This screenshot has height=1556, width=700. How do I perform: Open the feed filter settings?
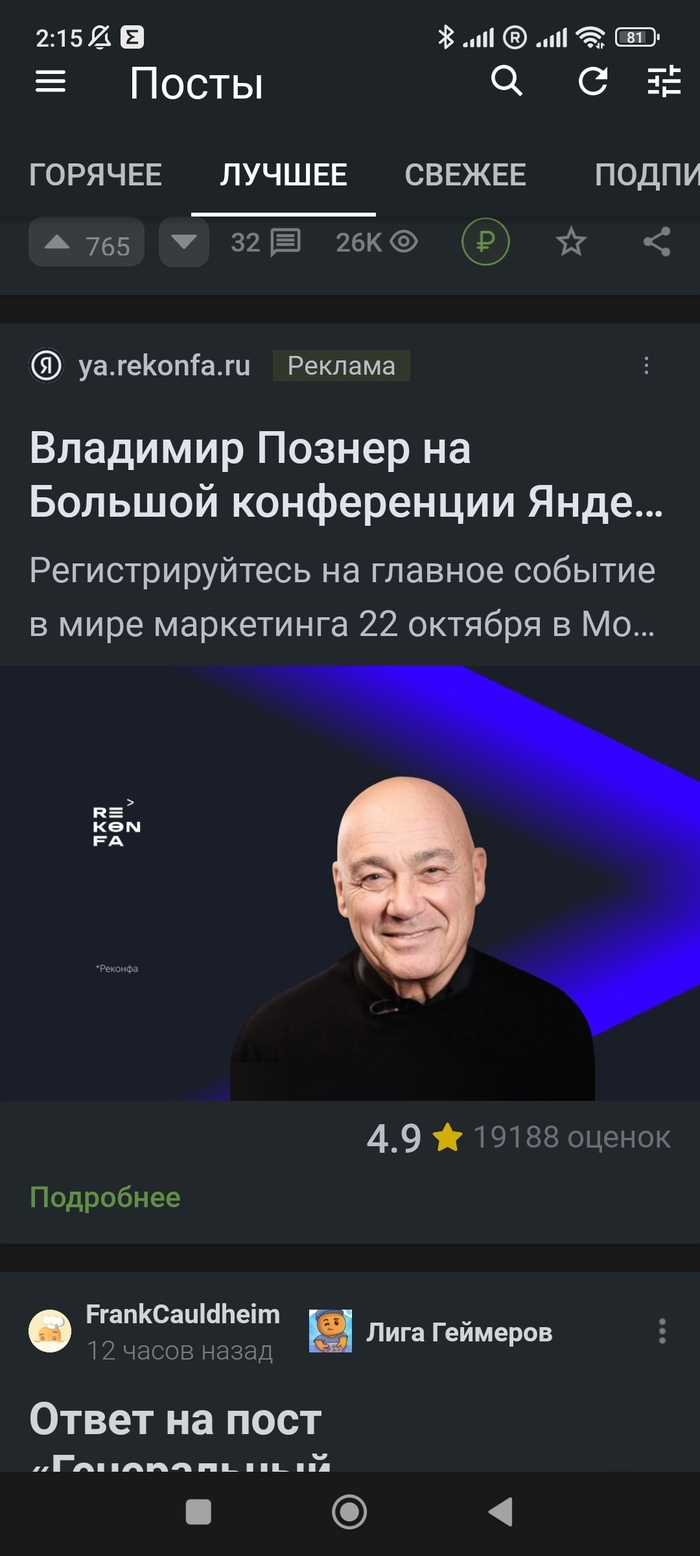click(x=664, y=82)
